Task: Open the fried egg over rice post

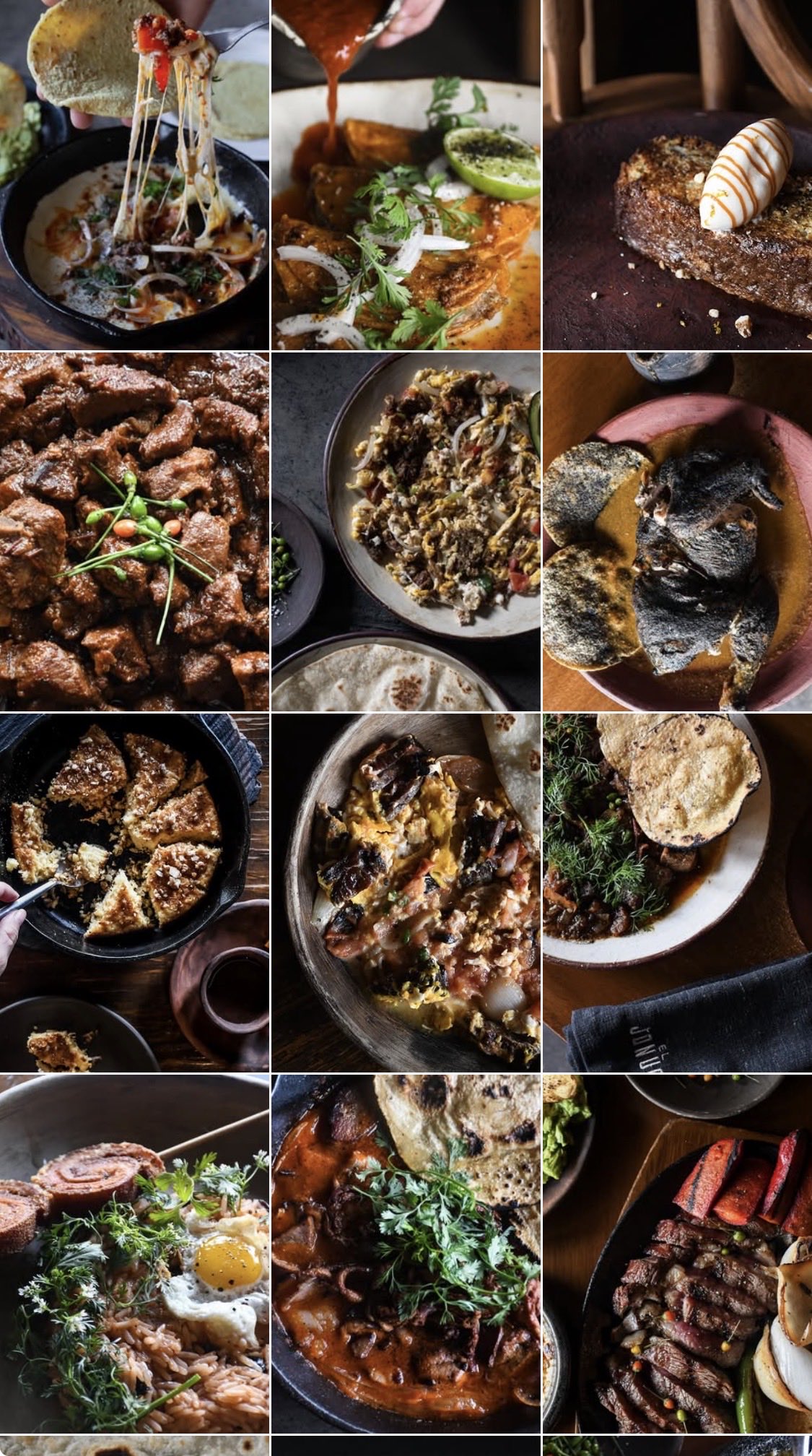Action: point(134,1254)
